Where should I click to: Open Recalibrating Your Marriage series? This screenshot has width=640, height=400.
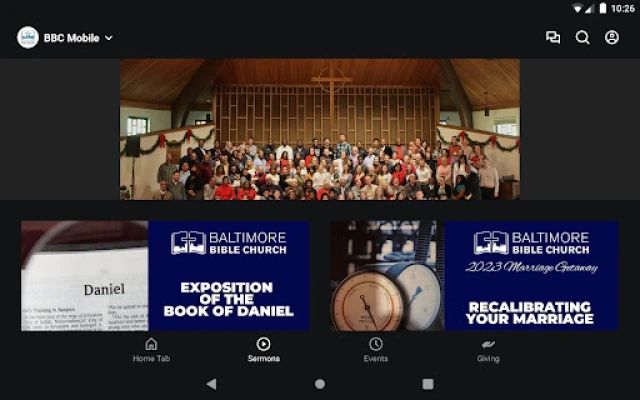pyautogui.click(x=474, y=276)
